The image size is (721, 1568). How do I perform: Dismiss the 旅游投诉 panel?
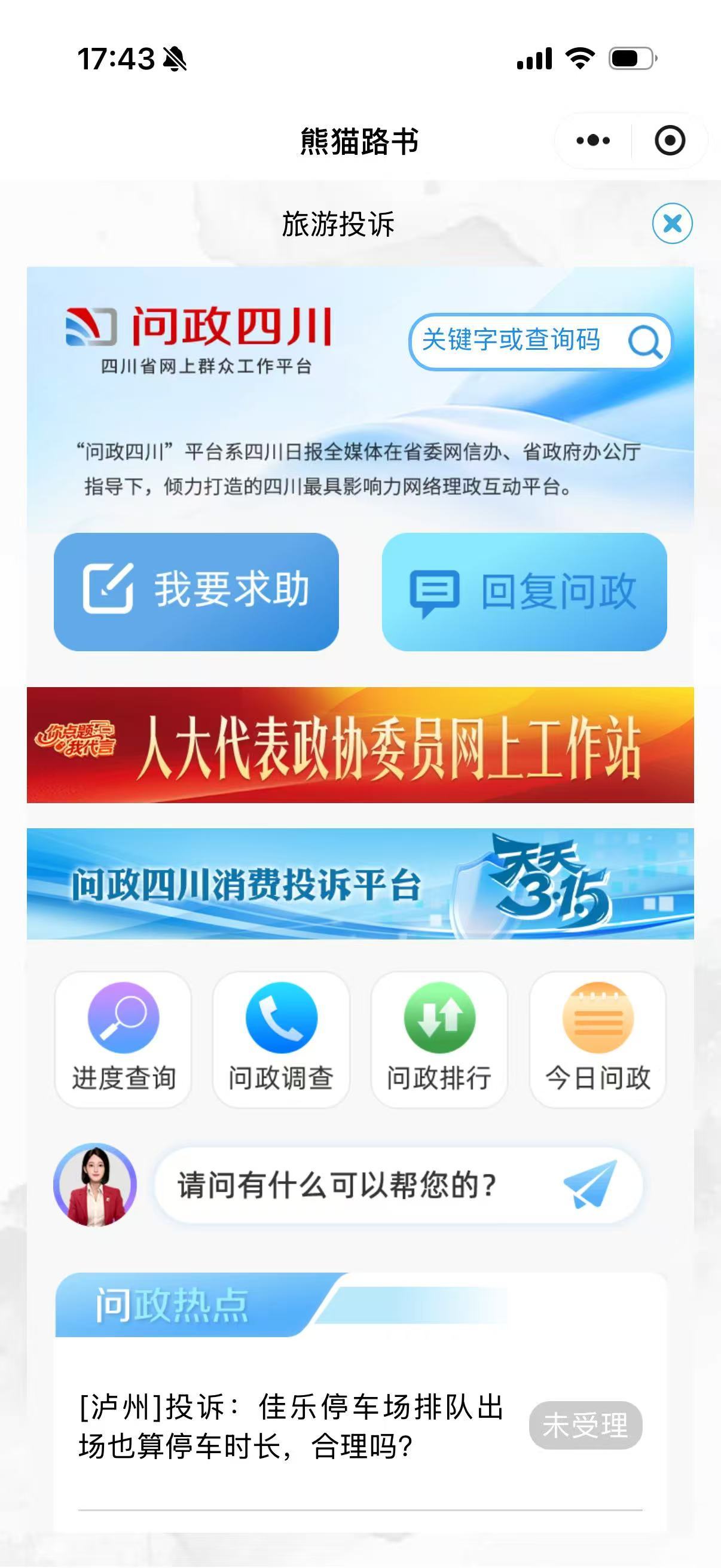(672, 224)
